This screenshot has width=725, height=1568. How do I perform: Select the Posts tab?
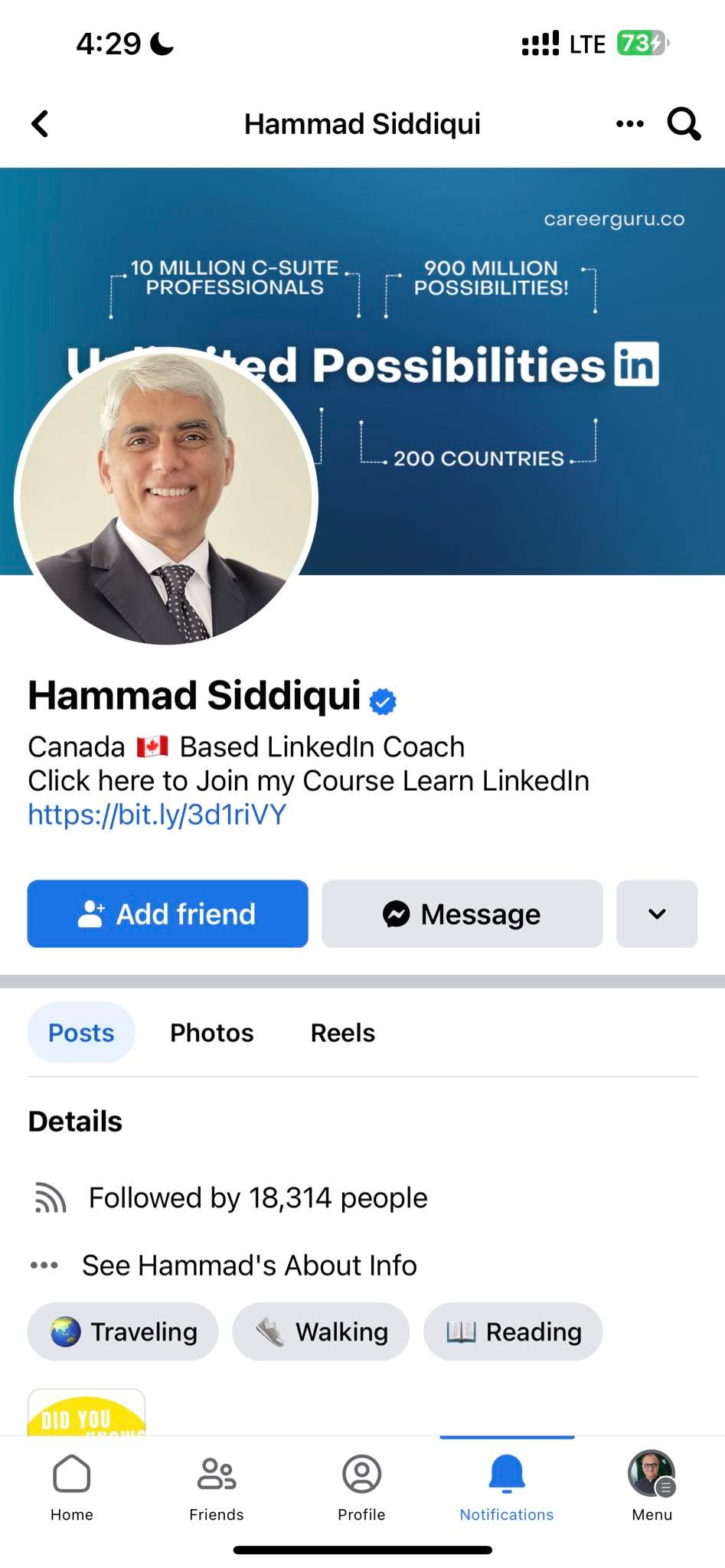coord(81,1032)
